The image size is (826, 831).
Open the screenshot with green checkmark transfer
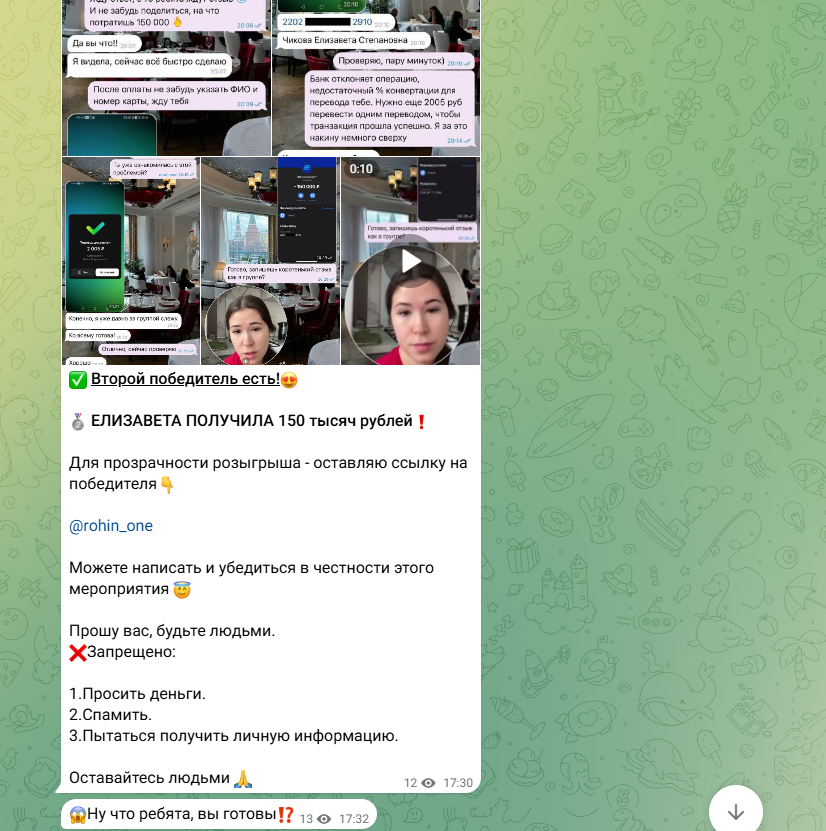130,260
